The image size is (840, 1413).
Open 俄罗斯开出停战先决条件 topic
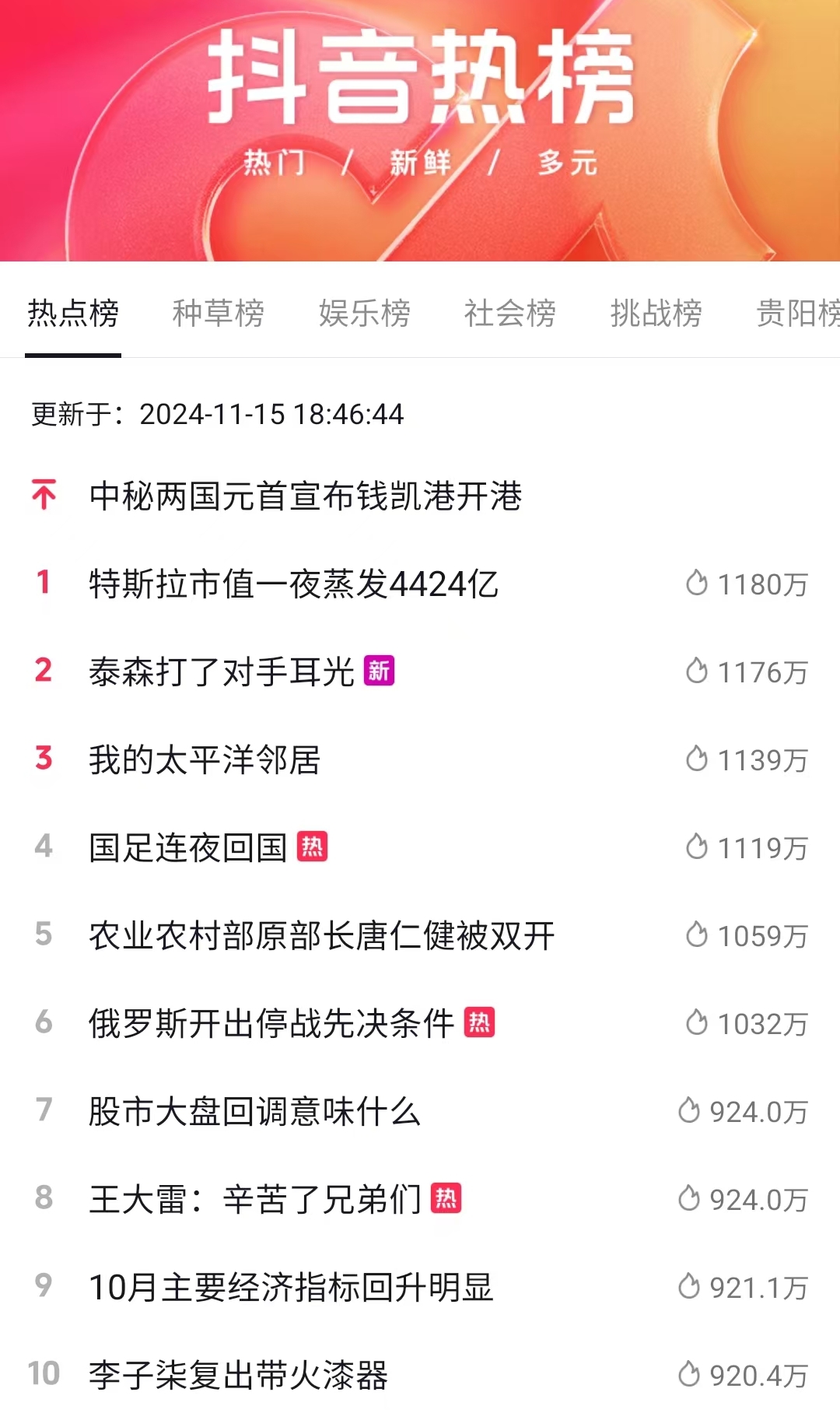(271, 1023)
